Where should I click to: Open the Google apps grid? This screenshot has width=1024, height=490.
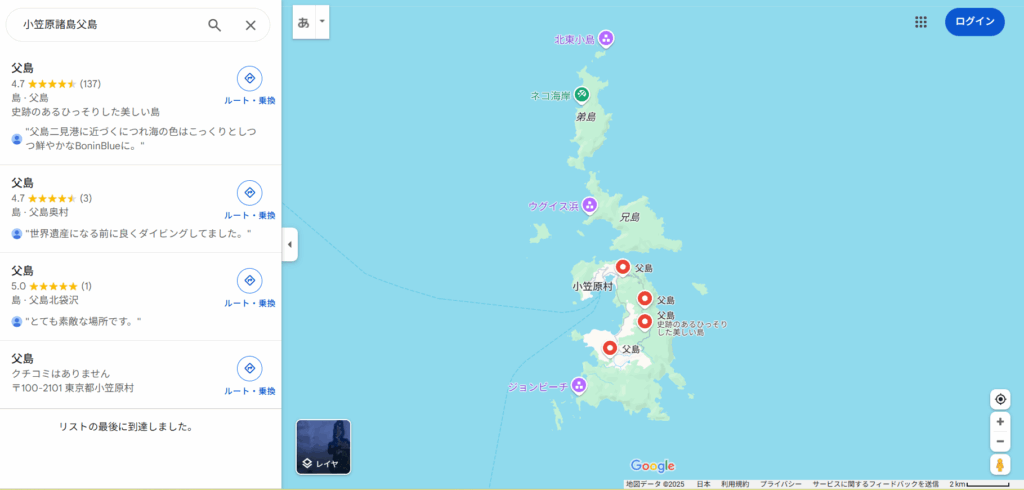pos(921,22)
